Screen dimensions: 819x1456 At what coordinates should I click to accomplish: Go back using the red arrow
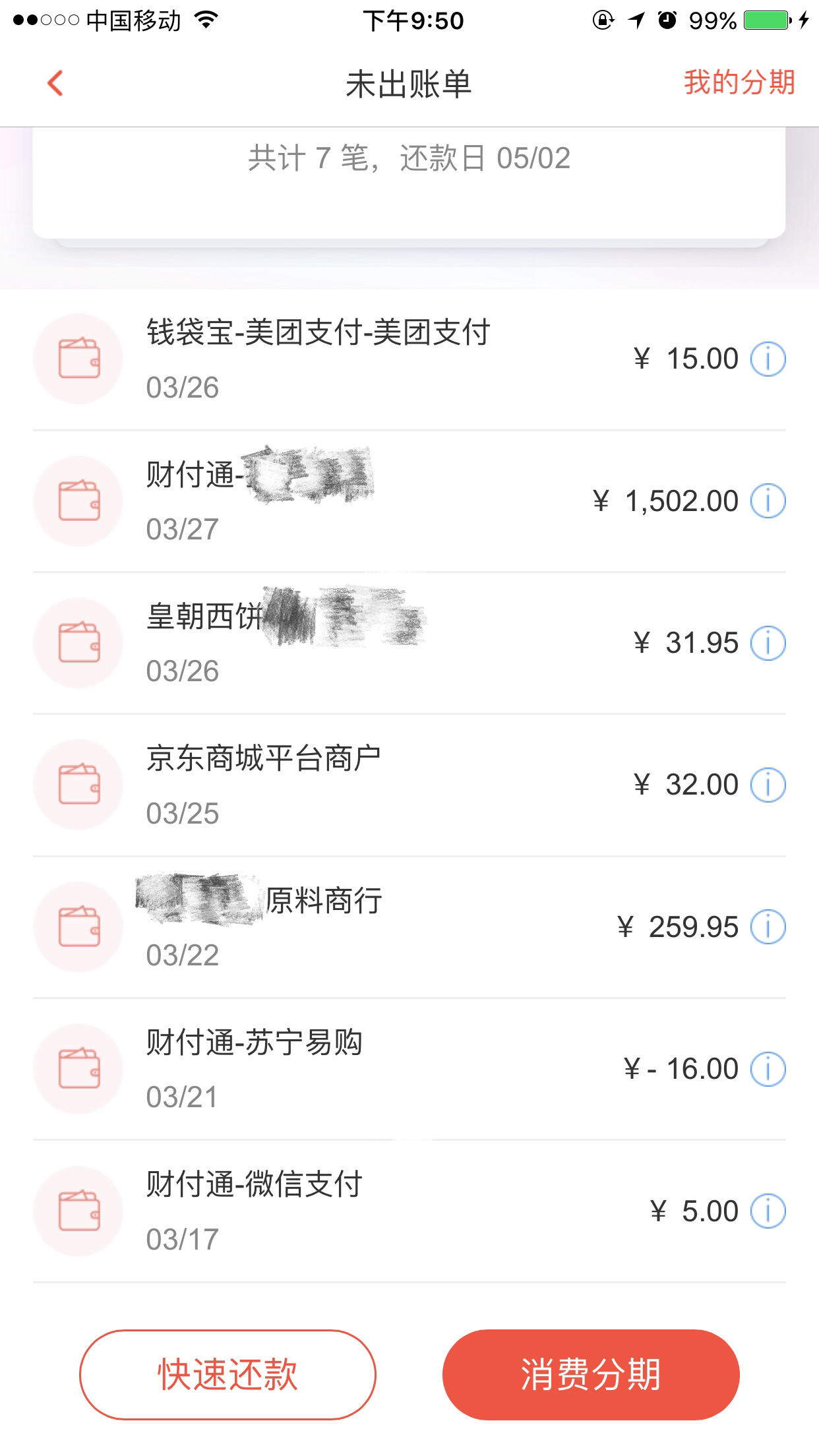click(55, 84)
